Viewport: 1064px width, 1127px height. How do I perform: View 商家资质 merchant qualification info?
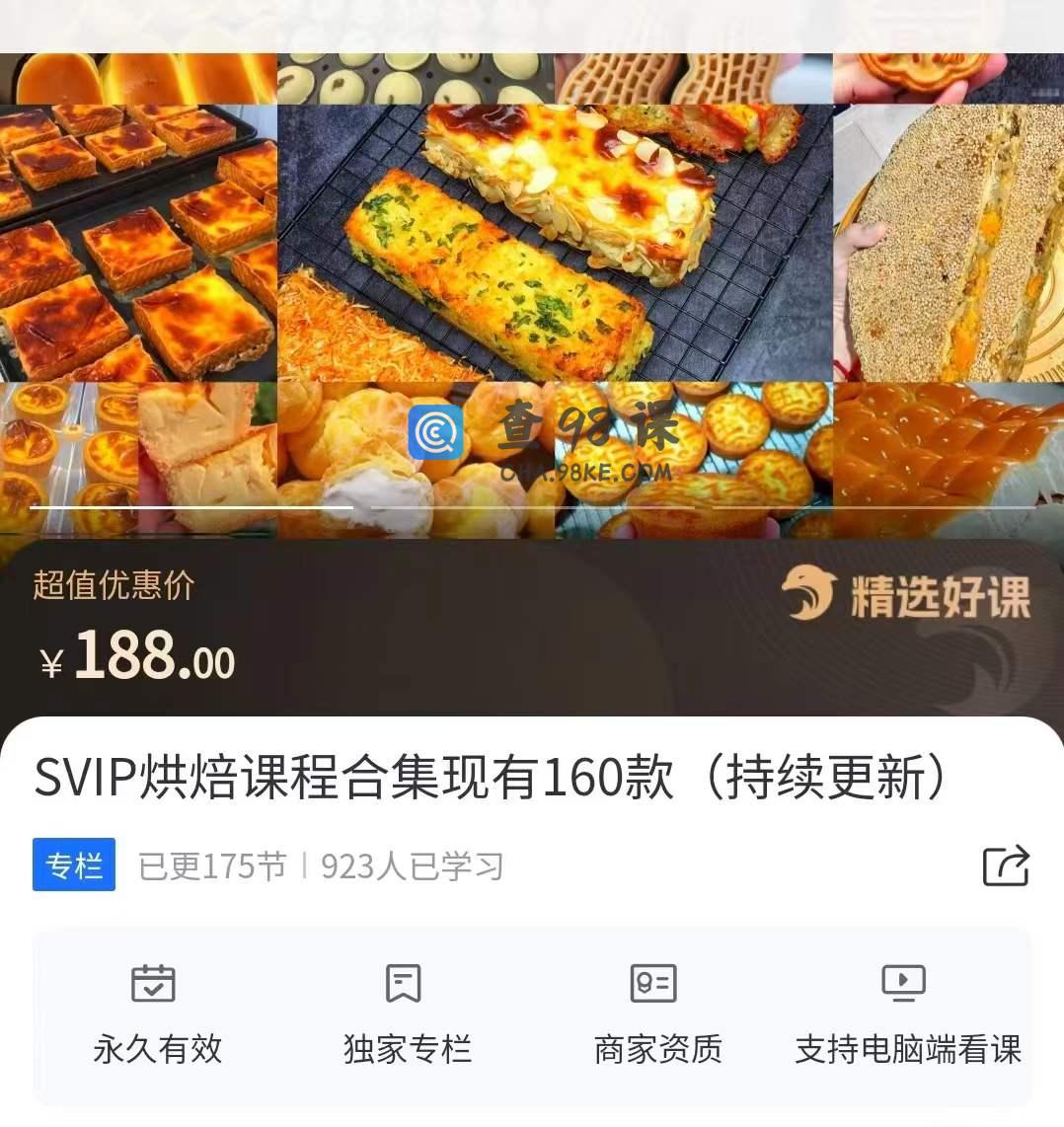coord(656,1015)
